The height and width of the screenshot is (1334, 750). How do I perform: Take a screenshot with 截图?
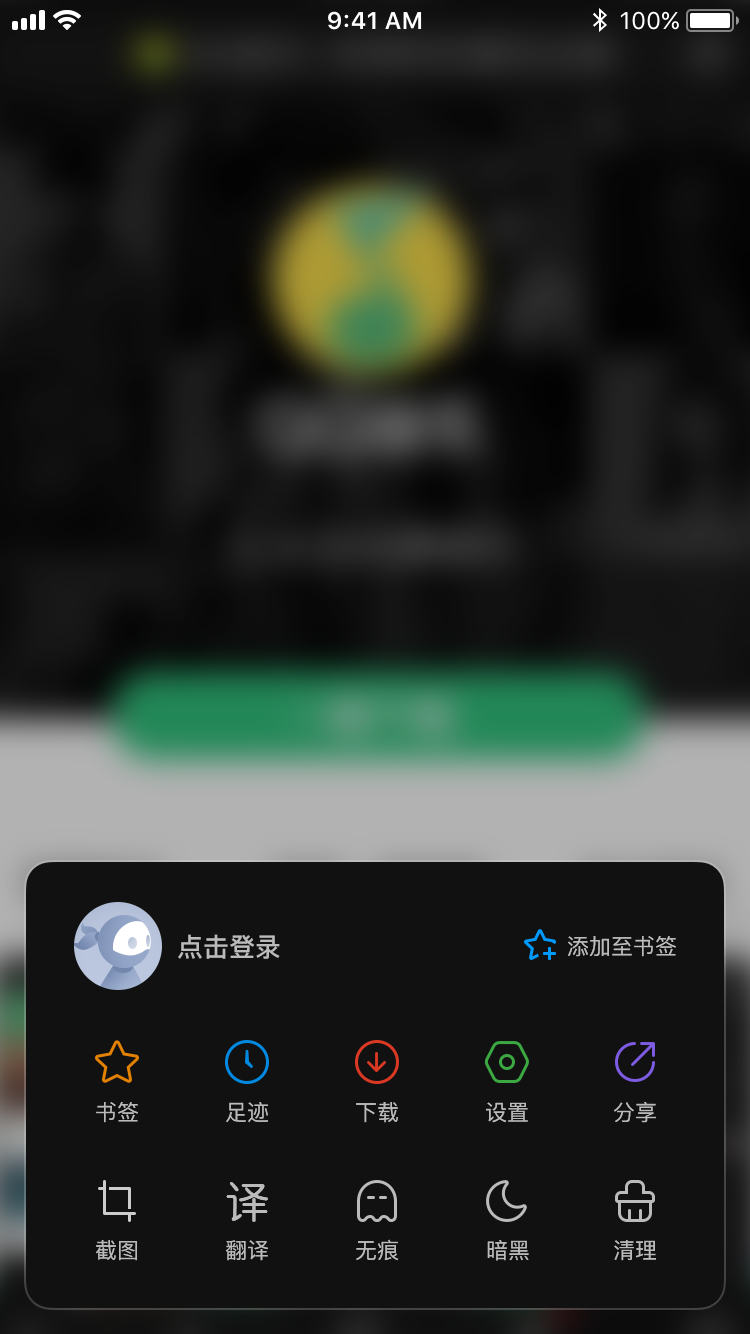(117, 1218)
